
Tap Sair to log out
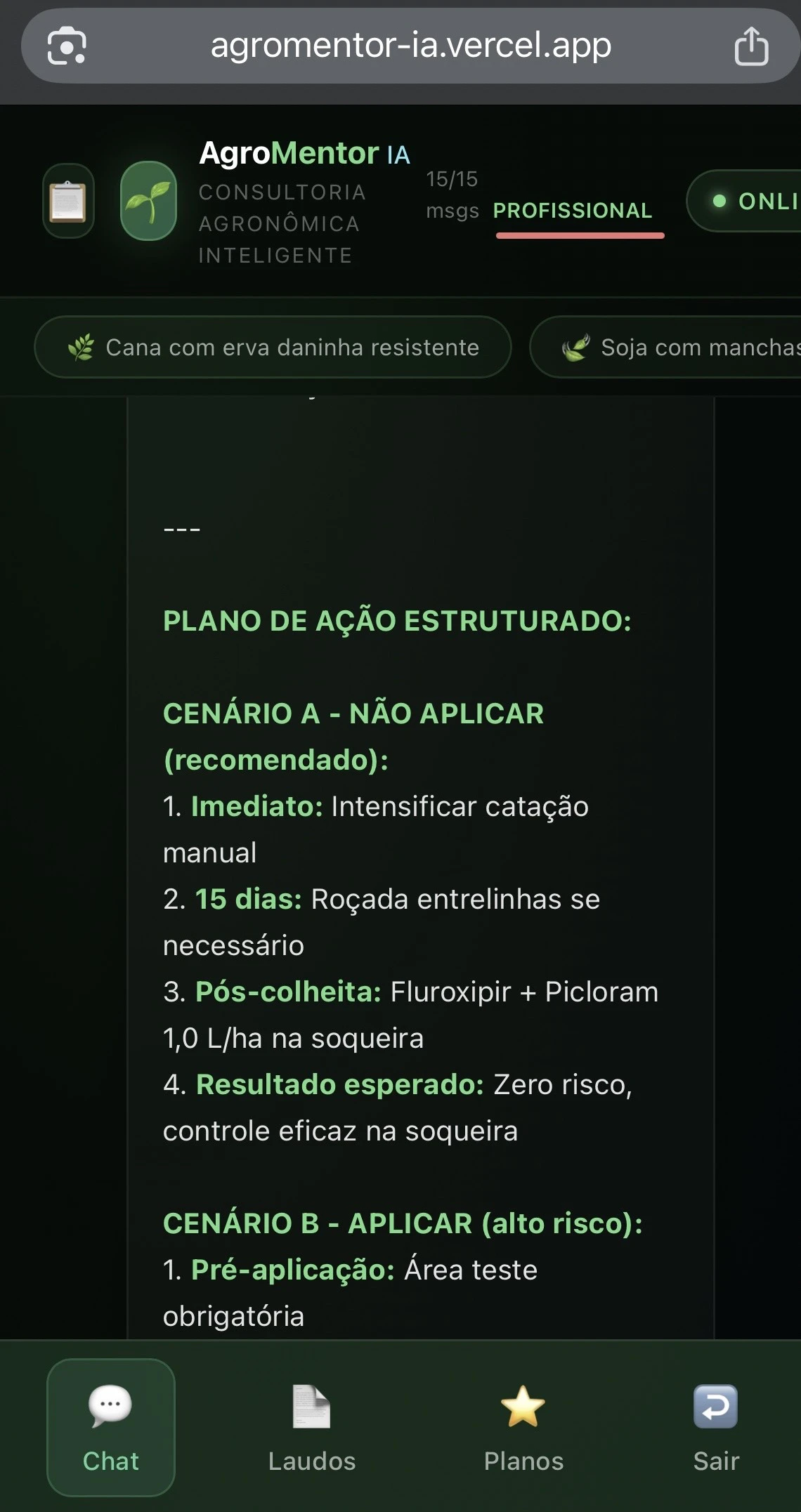tap(716, 1427)
